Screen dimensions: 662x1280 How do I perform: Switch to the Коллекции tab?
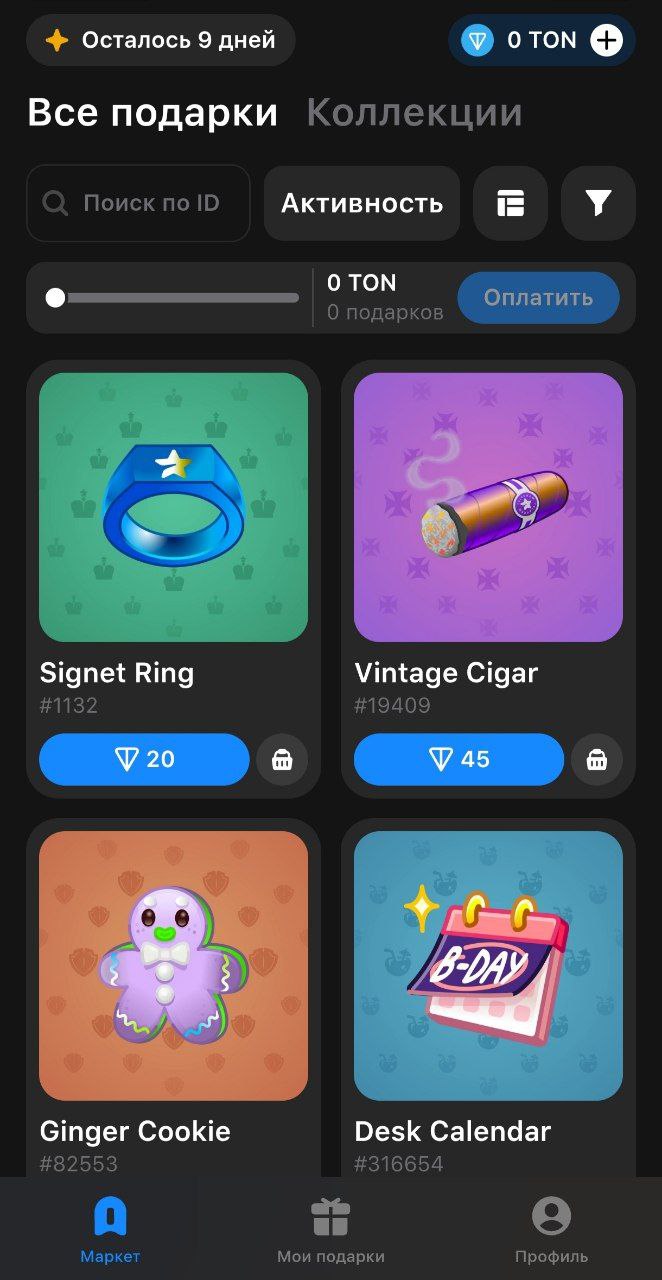[x=414, y=113]
